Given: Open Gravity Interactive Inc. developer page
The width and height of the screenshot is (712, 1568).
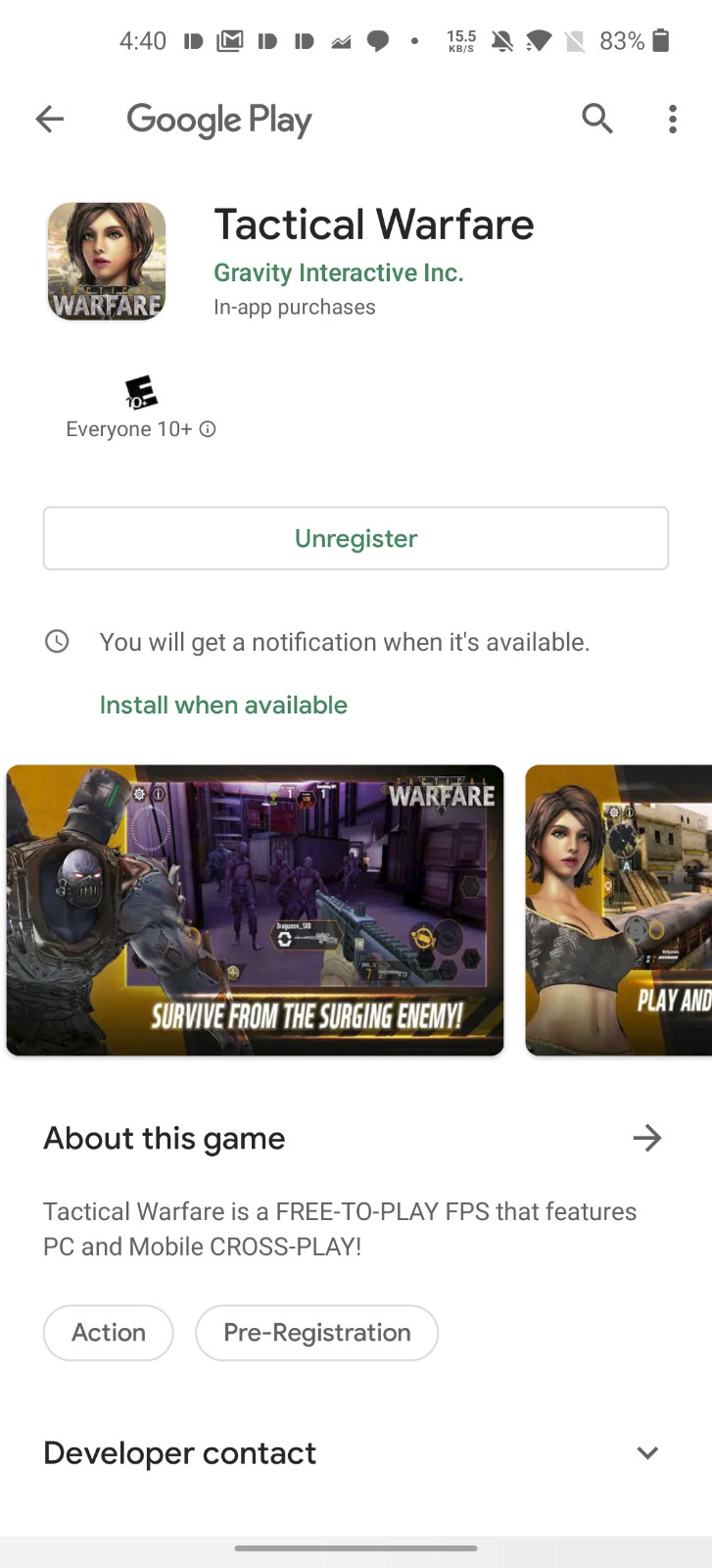Looking at the screenshot, I should click(x=338, y=272).
